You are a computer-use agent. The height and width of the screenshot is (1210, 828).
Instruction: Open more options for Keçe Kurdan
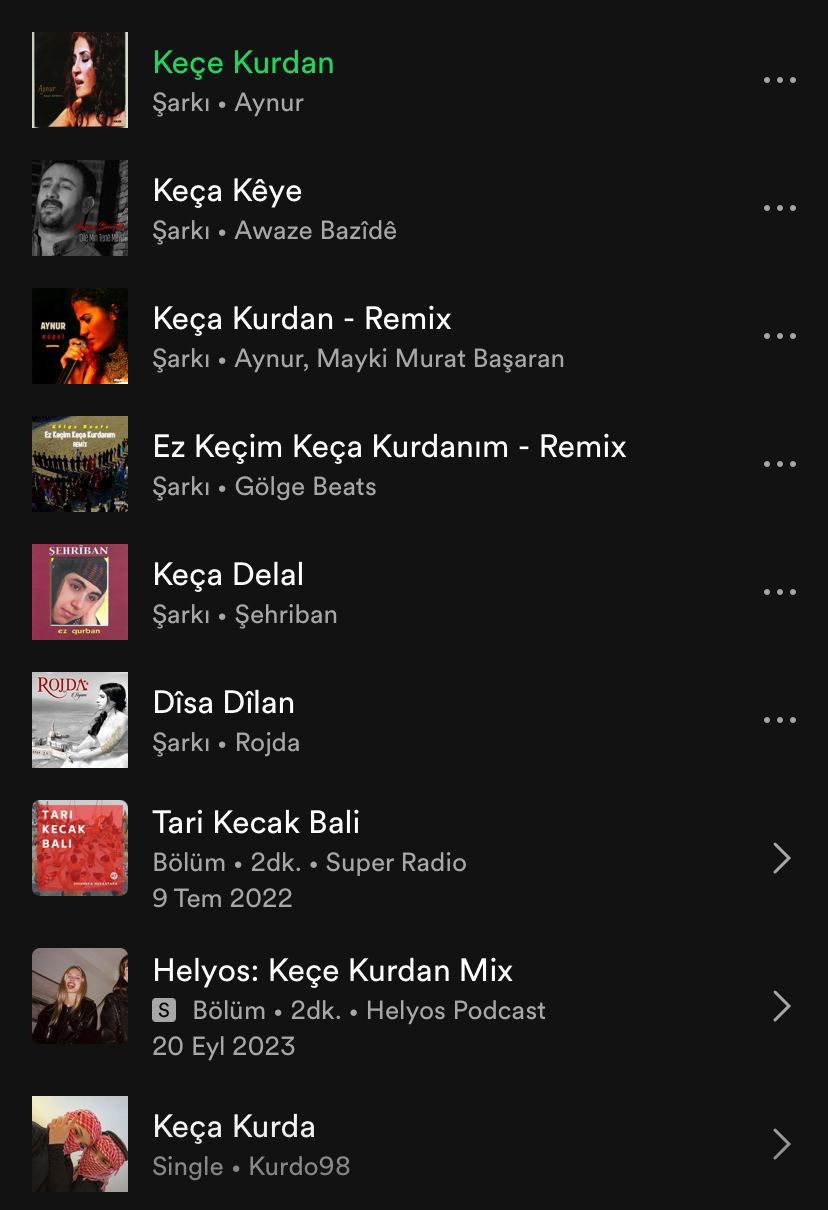coord(780,80)
